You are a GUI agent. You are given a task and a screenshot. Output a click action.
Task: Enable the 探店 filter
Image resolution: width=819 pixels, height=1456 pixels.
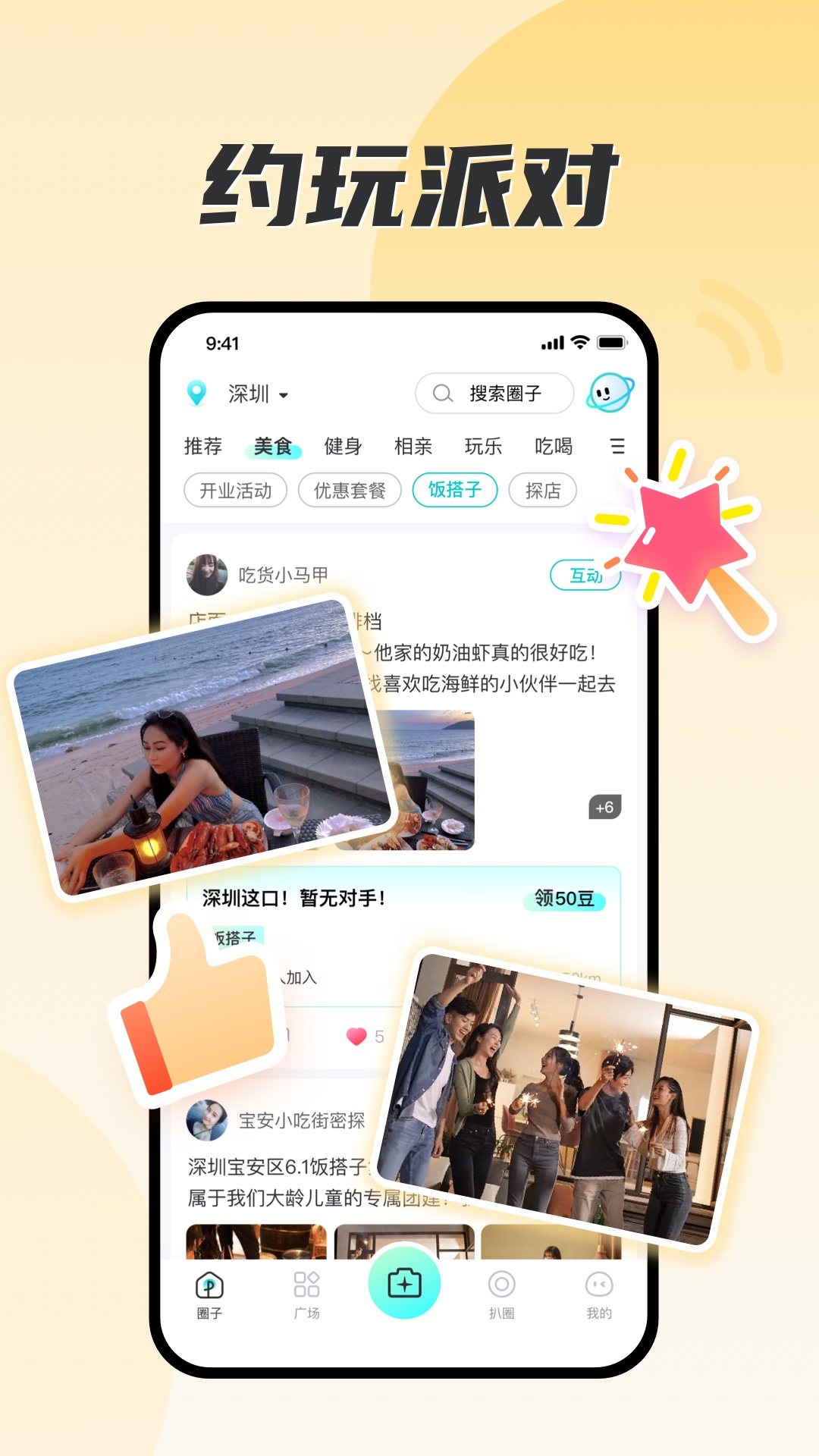click(543, 491)
